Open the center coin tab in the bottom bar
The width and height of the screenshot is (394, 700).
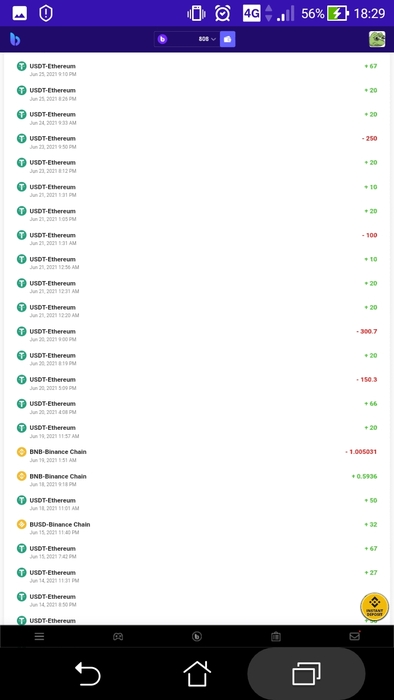[x=197, y=637]
